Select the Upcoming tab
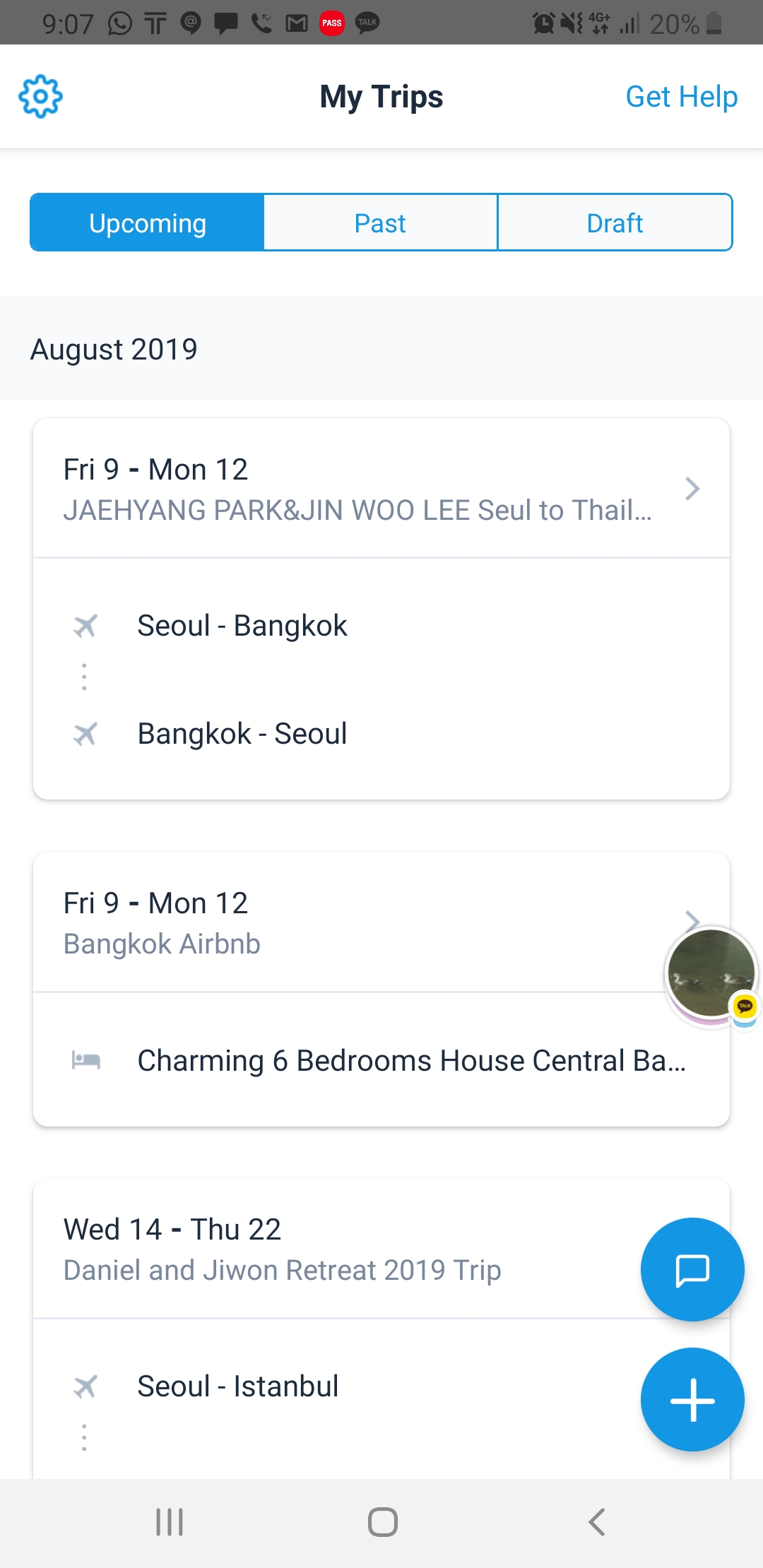Viewport: 763px width, 1568px height. (x=147, y=223)
